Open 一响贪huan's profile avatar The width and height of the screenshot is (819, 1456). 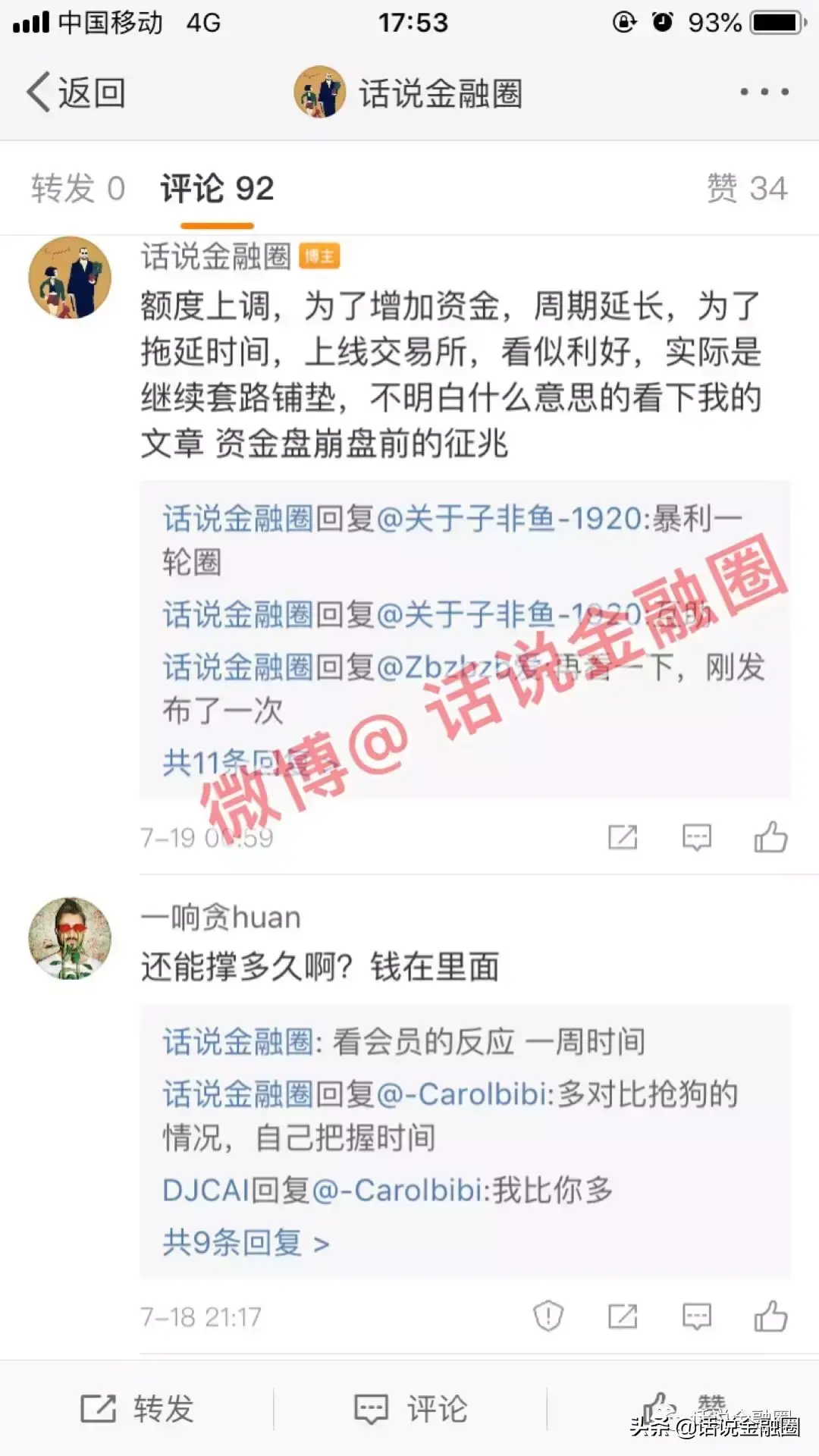[70, 939]
